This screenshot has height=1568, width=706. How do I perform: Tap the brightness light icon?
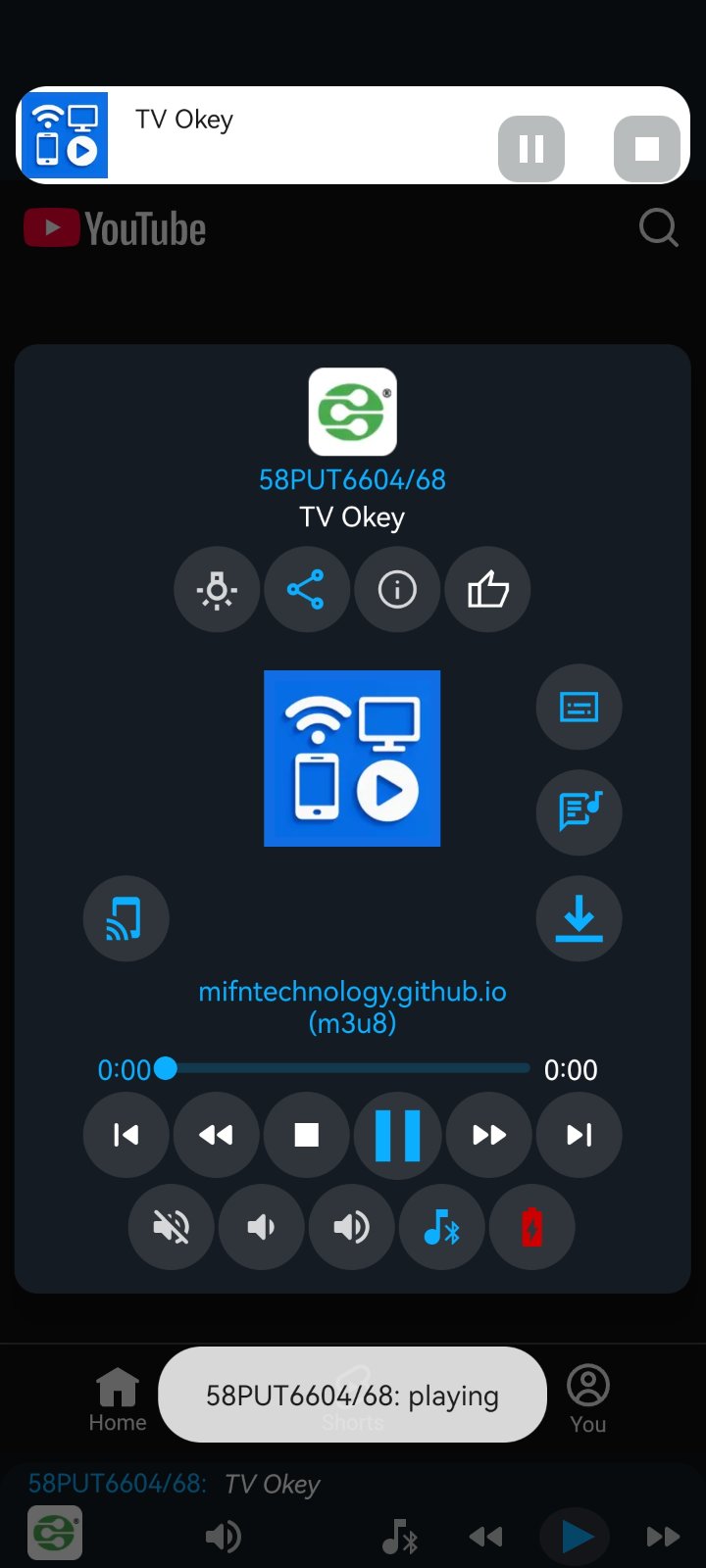[217, 590]
